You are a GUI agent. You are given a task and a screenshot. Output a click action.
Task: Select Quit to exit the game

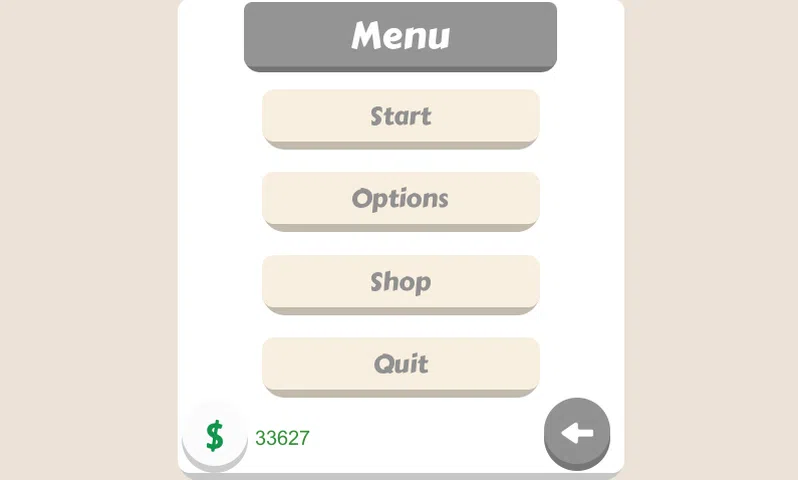pyautogui.click(x=400, y=364)
